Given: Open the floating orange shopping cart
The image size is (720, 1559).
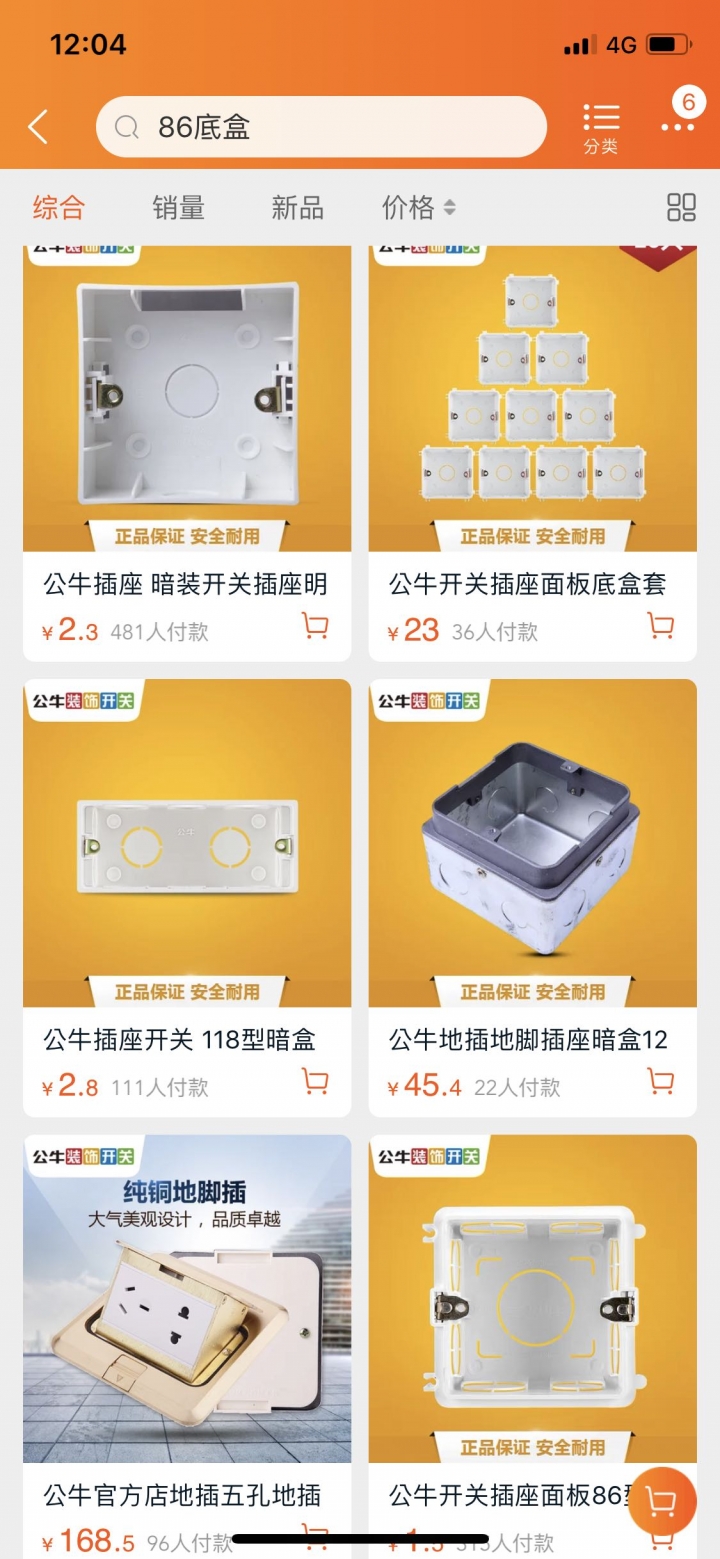Looking at the screenshot, I should click(662, 1501).
